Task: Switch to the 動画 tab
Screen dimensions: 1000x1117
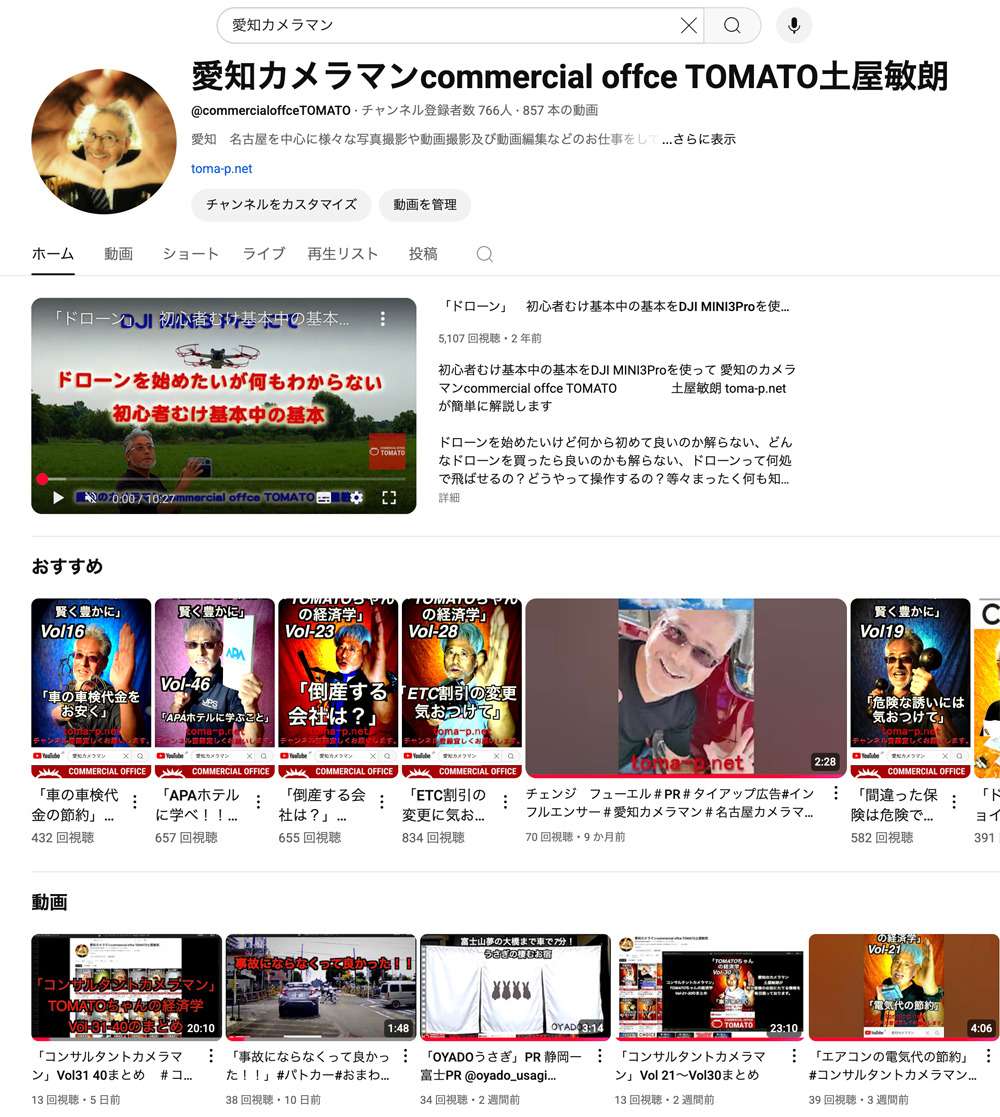Action: [118, 254]
